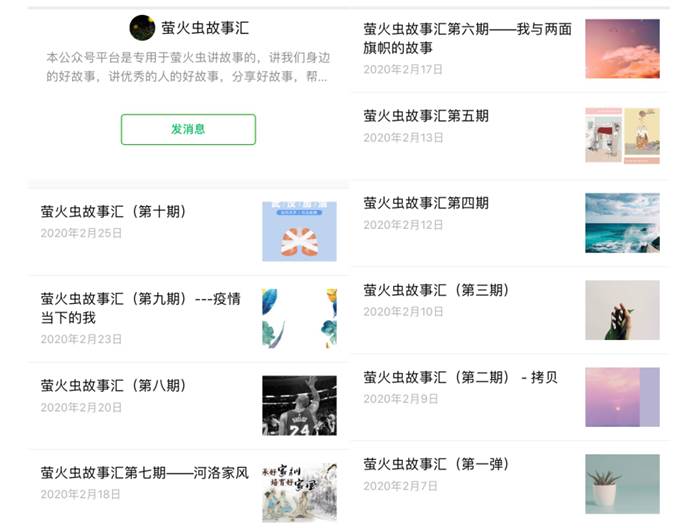This screenshot has width=692, height=528.
Task: Tap the 发消息 button
Action: (188, 129)
